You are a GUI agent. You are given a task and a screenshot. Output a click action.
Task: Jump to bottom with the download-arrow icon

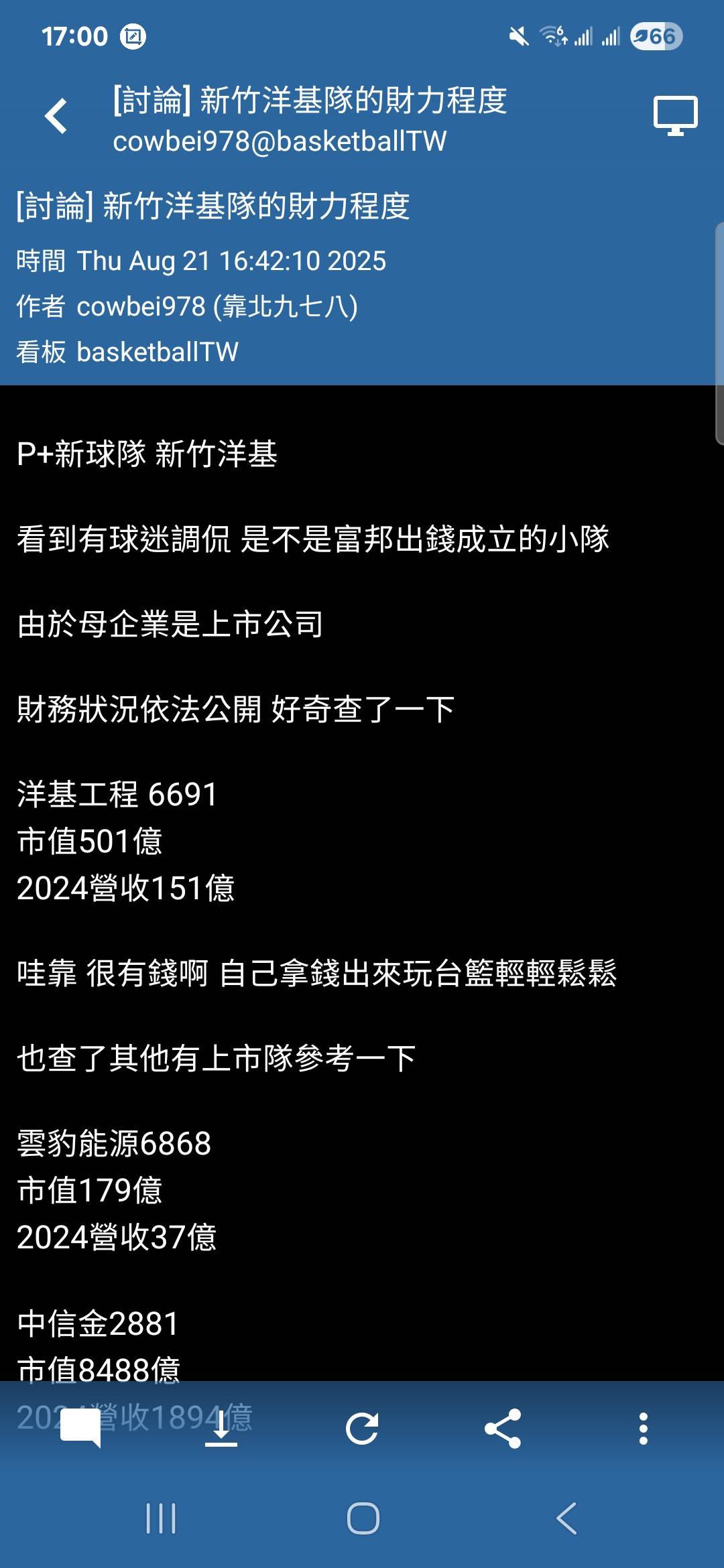[221, 1429]
